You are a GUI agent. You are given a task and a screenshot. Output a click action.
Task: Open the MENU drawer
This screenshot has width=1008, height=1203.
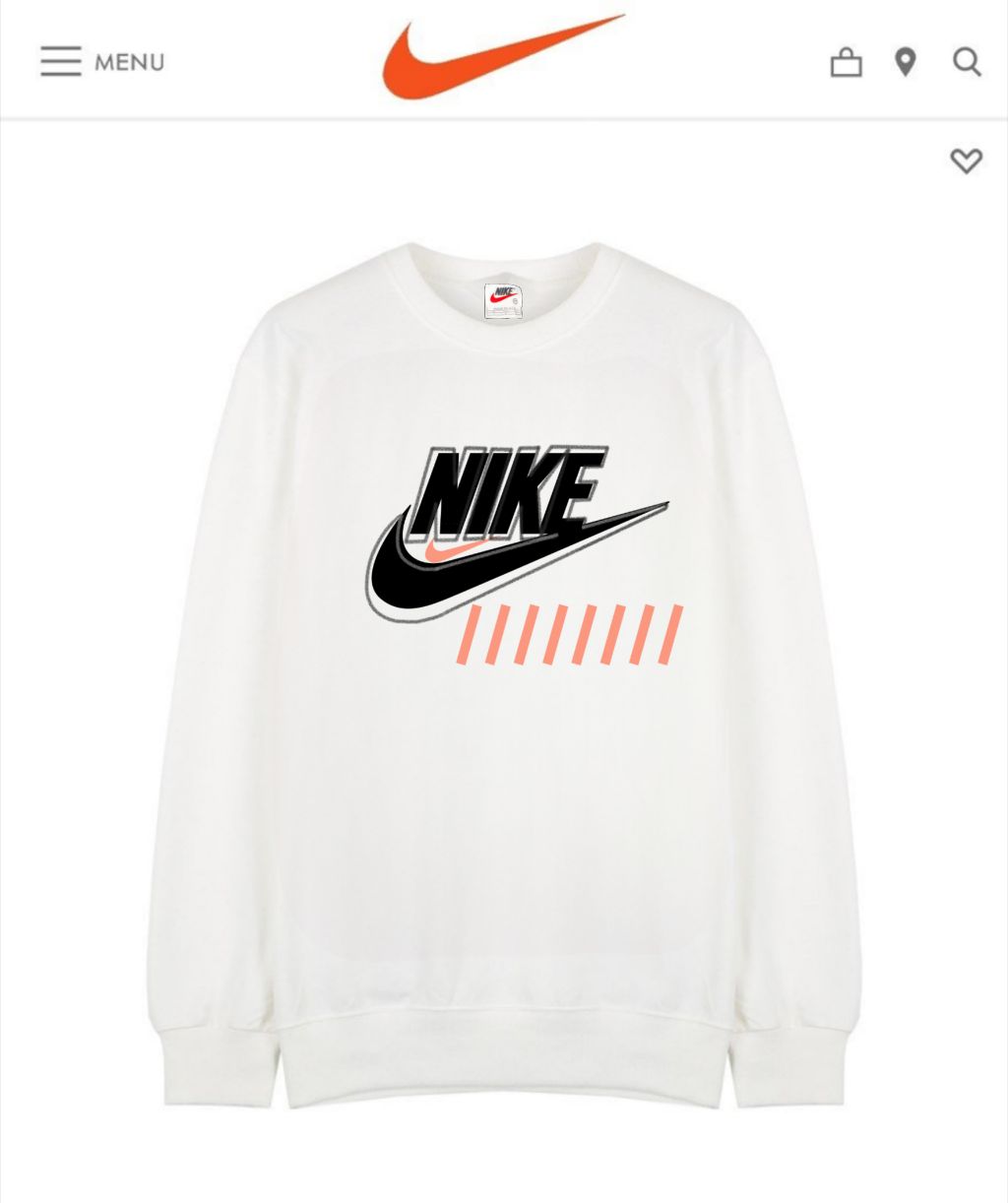101,62
